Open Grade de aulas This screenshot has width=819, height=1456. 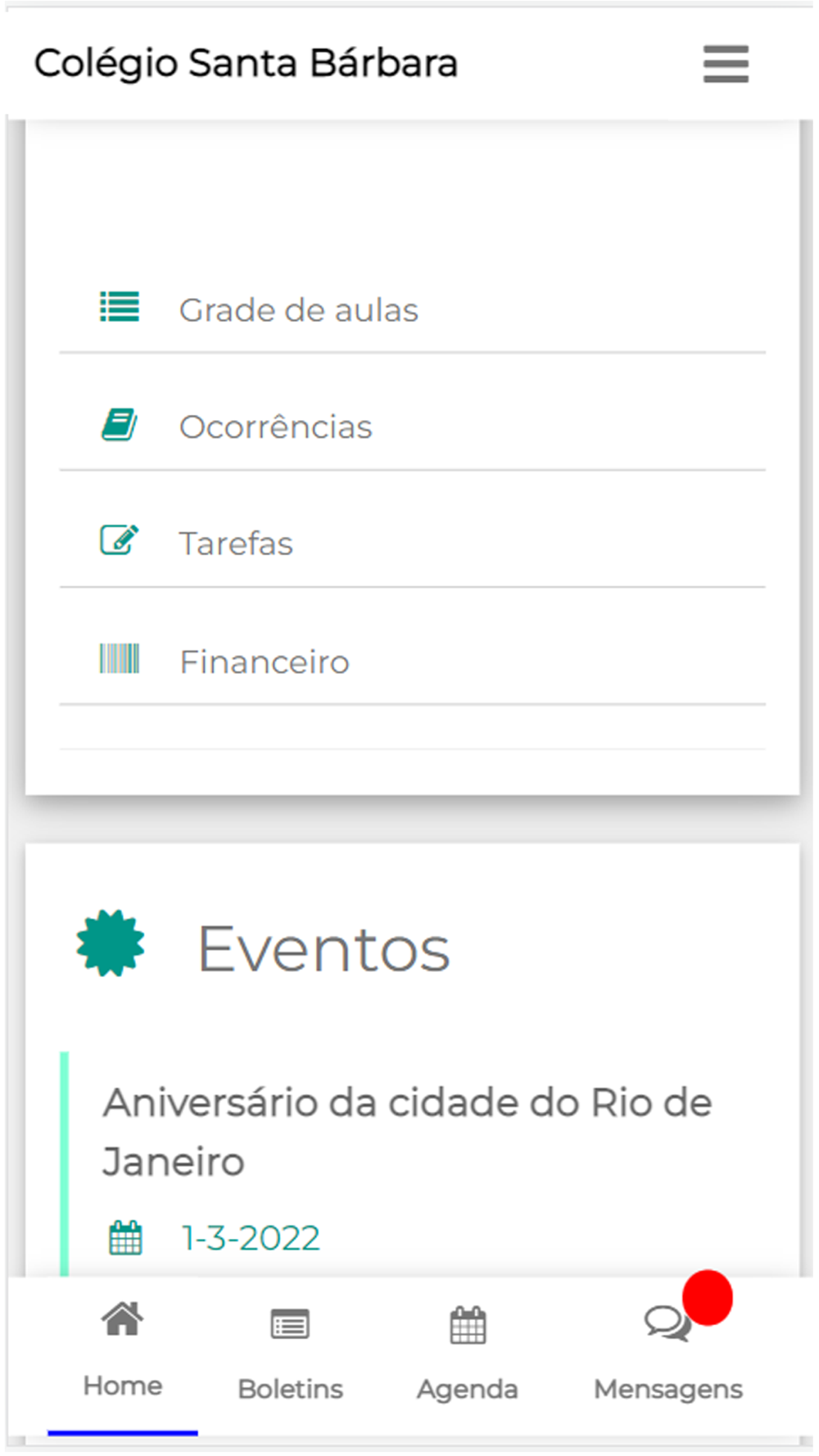412,310
